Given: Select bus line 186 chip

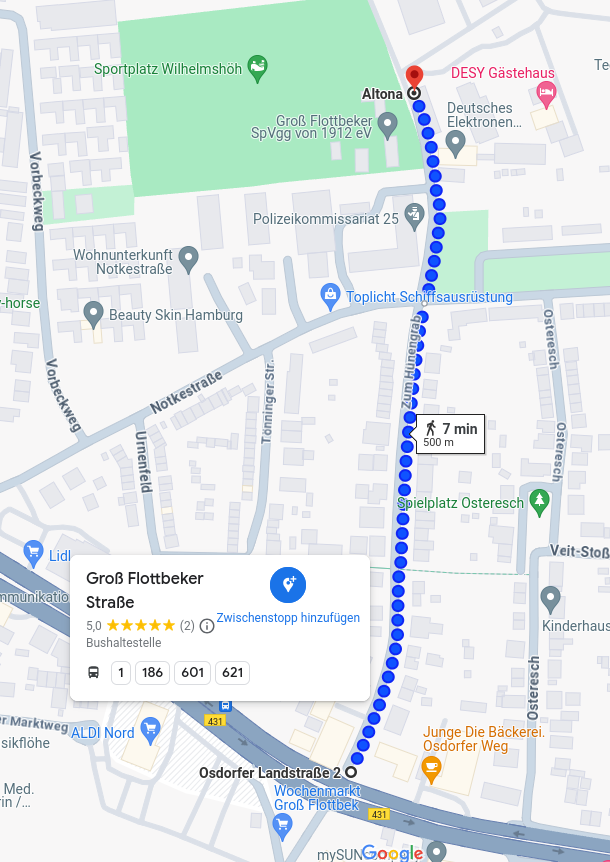Looking at the screenshot, I should [x=152, y=672].
